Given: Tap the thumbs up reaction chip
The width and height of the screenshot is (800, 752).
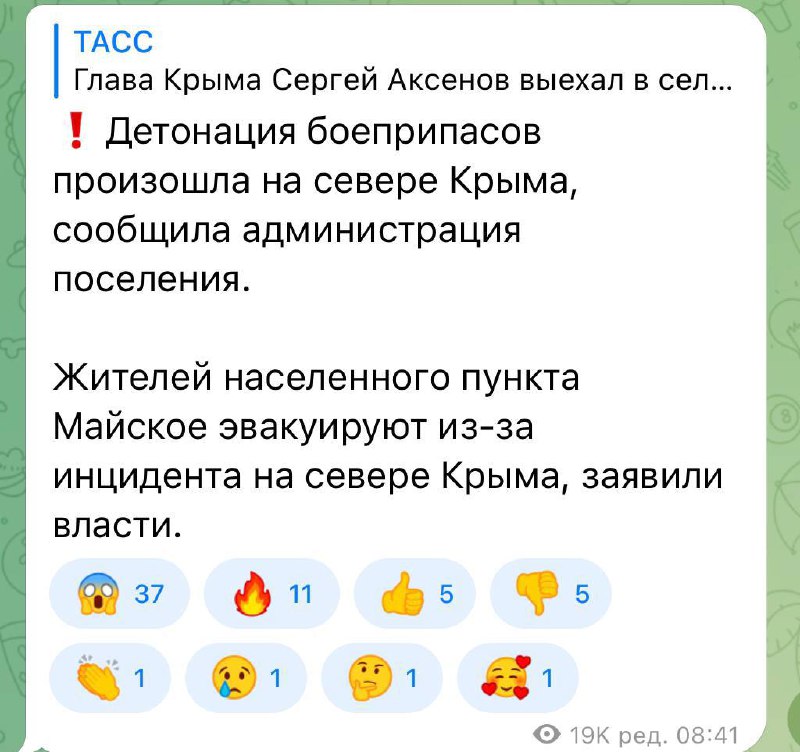Looking at the screenshot, I should (x=420, y=595).
